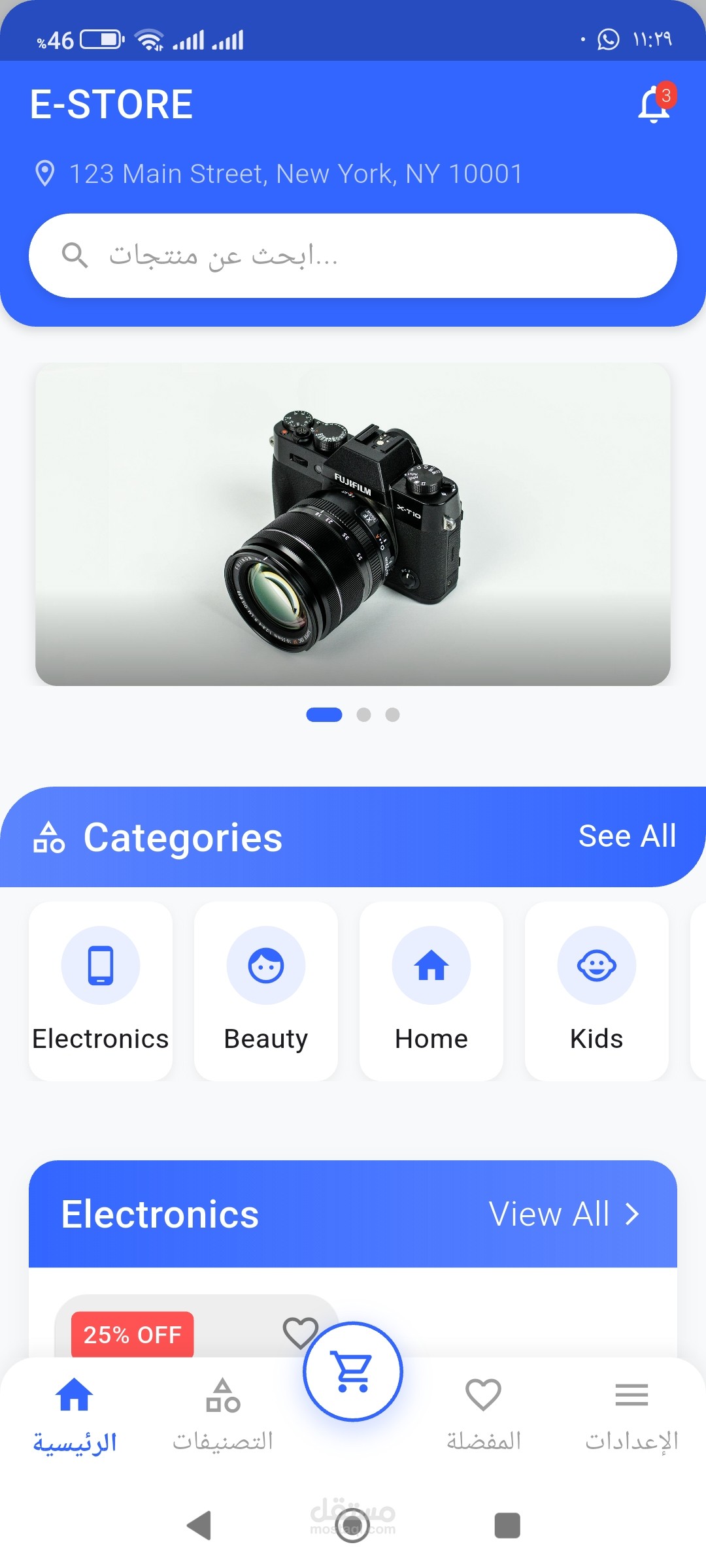Toggle the heart on the discounted product
Screen dimensions: 706x1568
(x=300, y=1333)
